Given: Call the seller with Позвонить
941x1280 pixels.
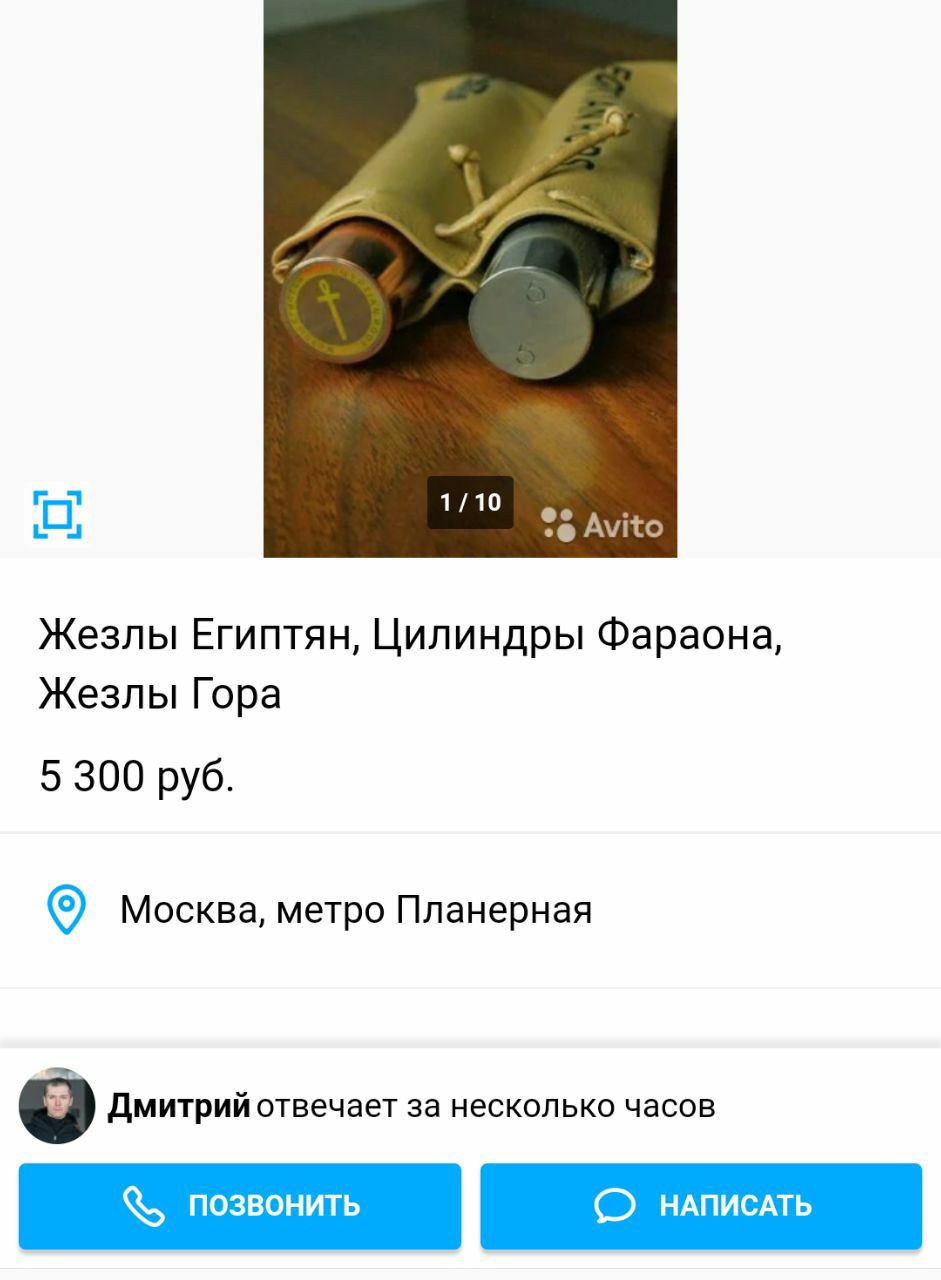Looking at the screenshot, I should (240, 1205).
